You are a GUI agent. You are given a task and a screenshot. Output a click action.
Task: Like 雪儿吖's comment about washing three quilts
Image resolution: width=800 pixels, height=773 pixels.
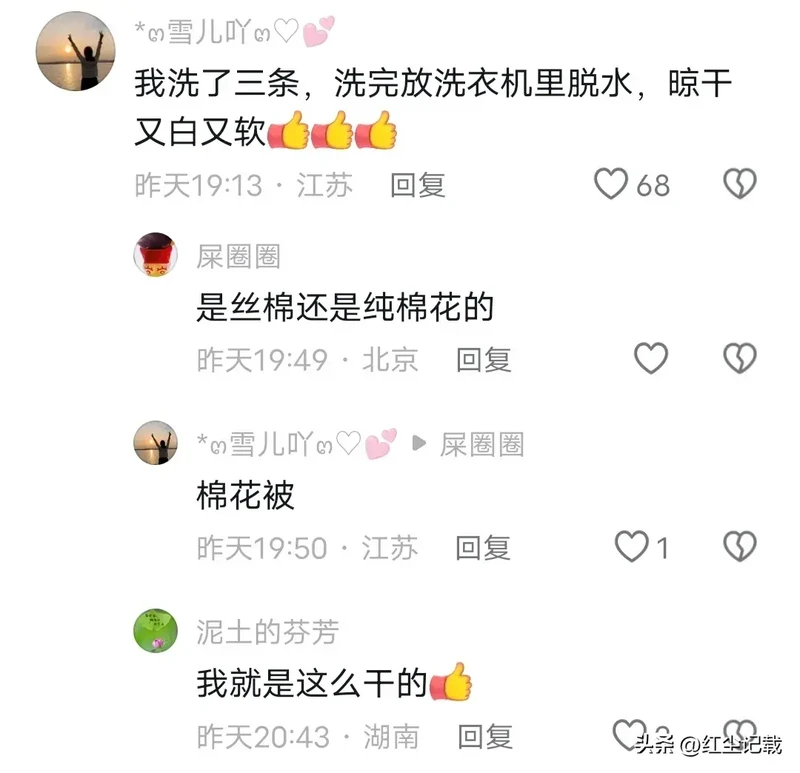pos(611,184)
